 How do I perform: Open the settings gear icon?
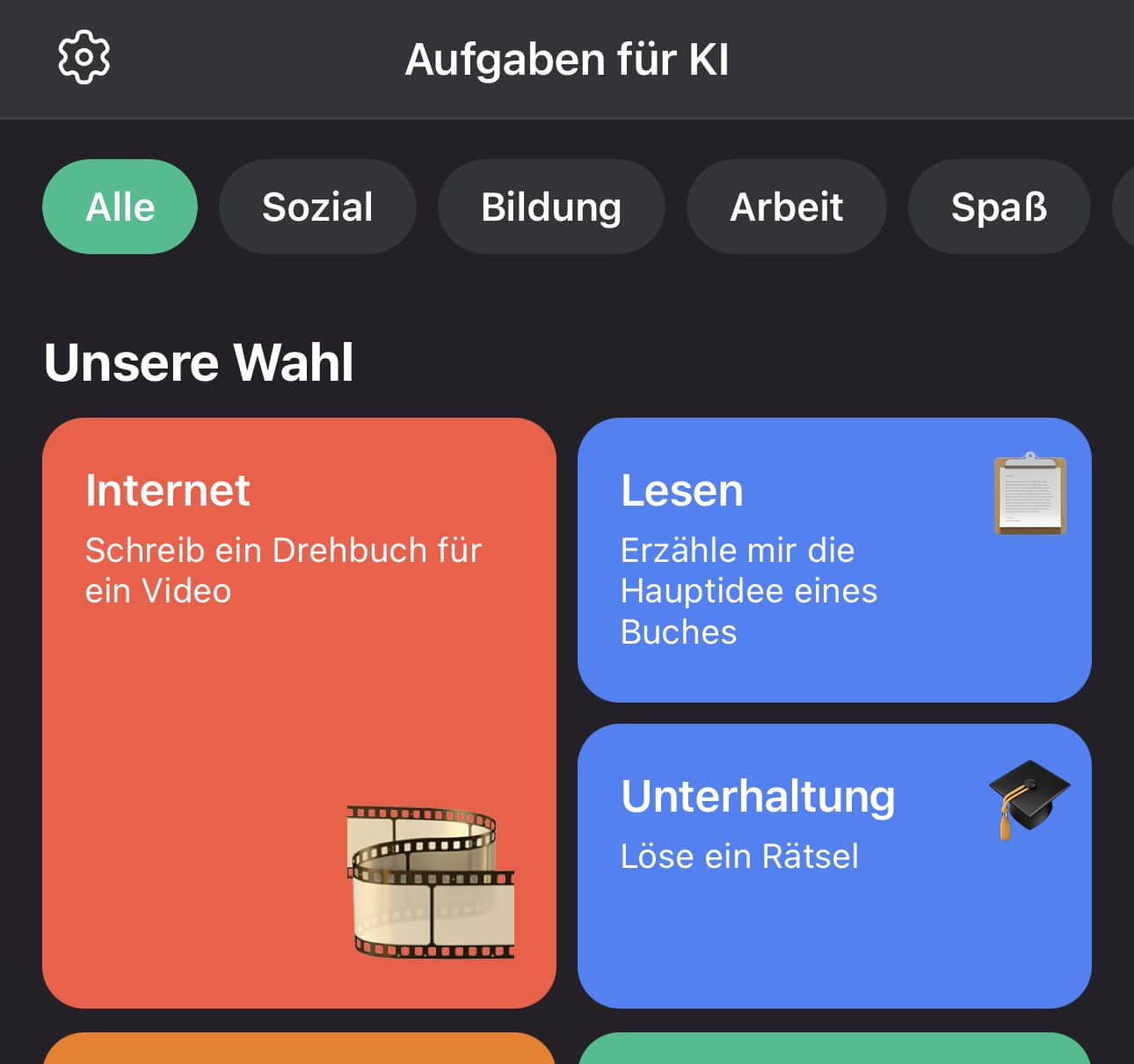pos(84,58)
